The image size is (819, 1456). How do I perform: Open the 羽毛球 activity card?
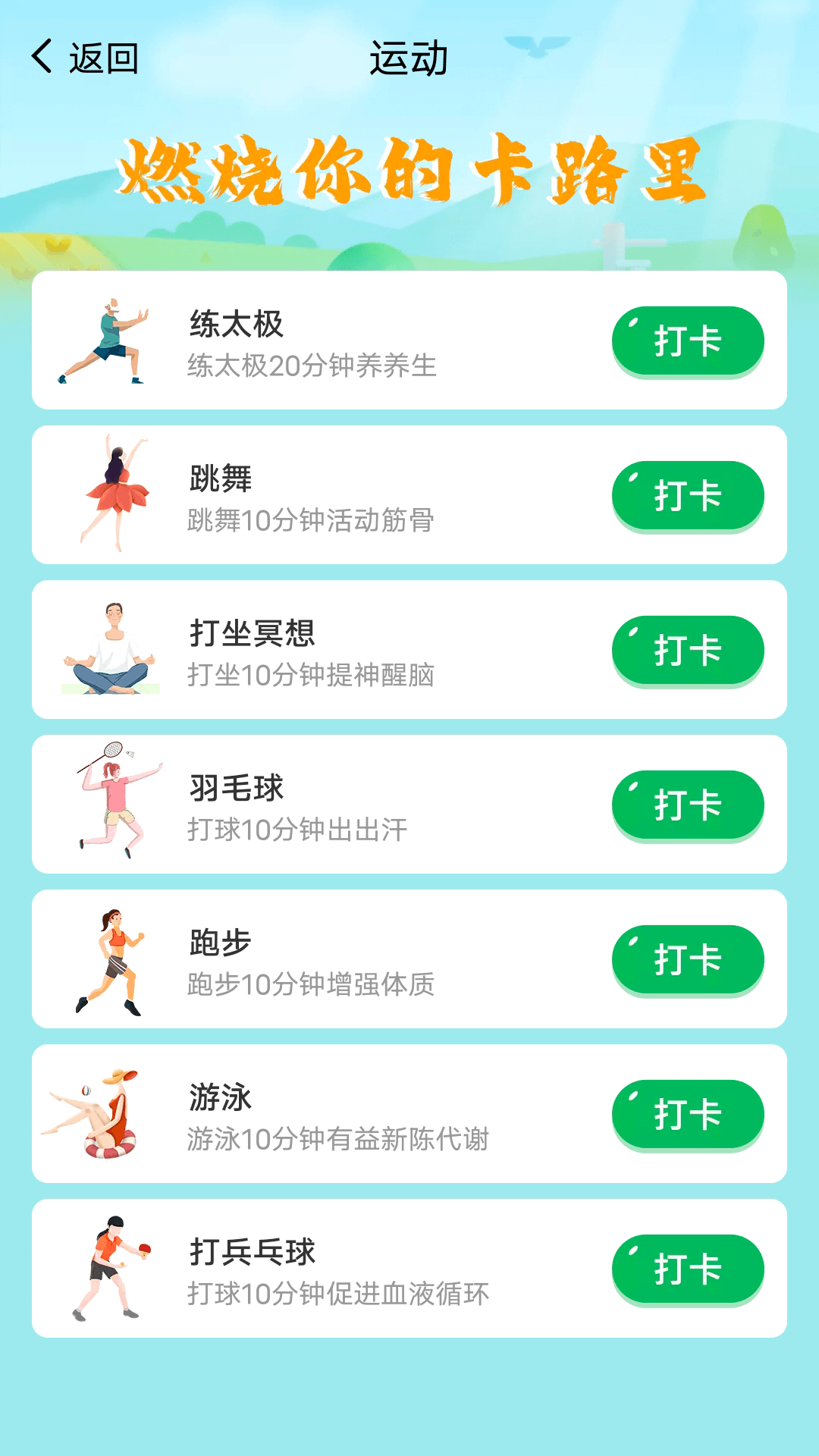click(318, 804)
